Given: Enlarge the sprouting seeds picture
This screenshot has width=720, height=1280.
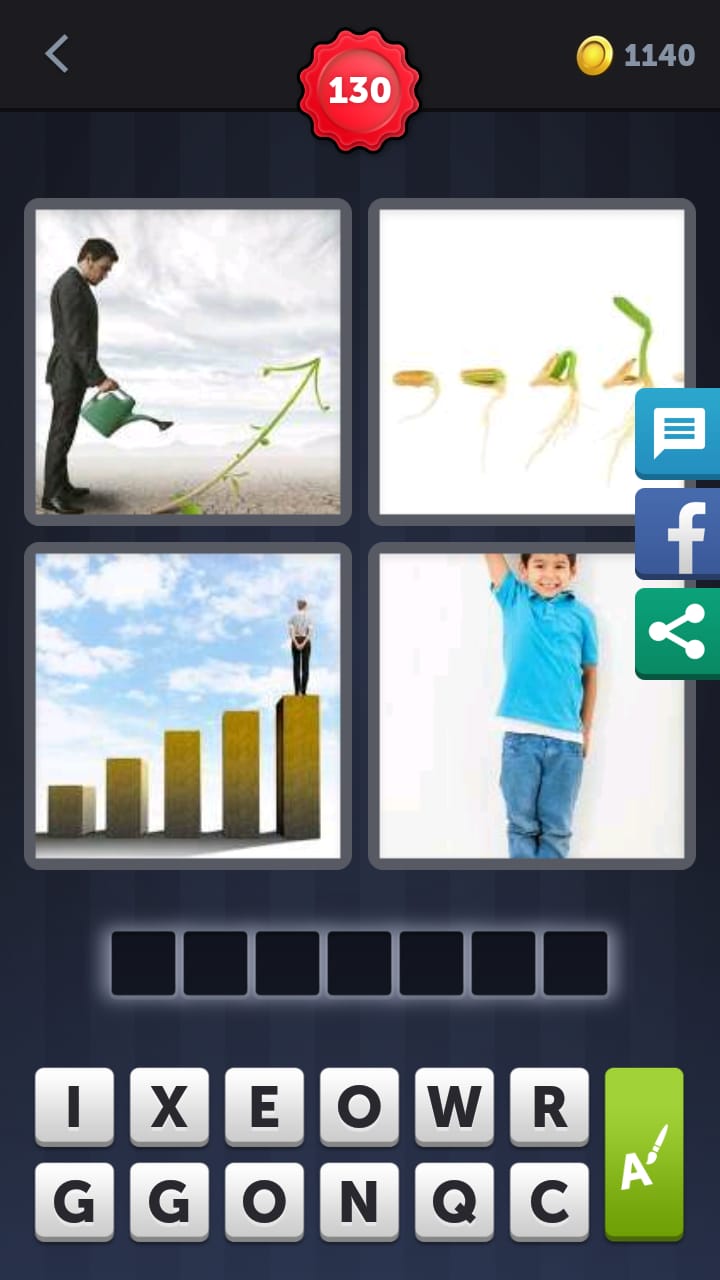Looking at the screenshot, I should (532, 362).
